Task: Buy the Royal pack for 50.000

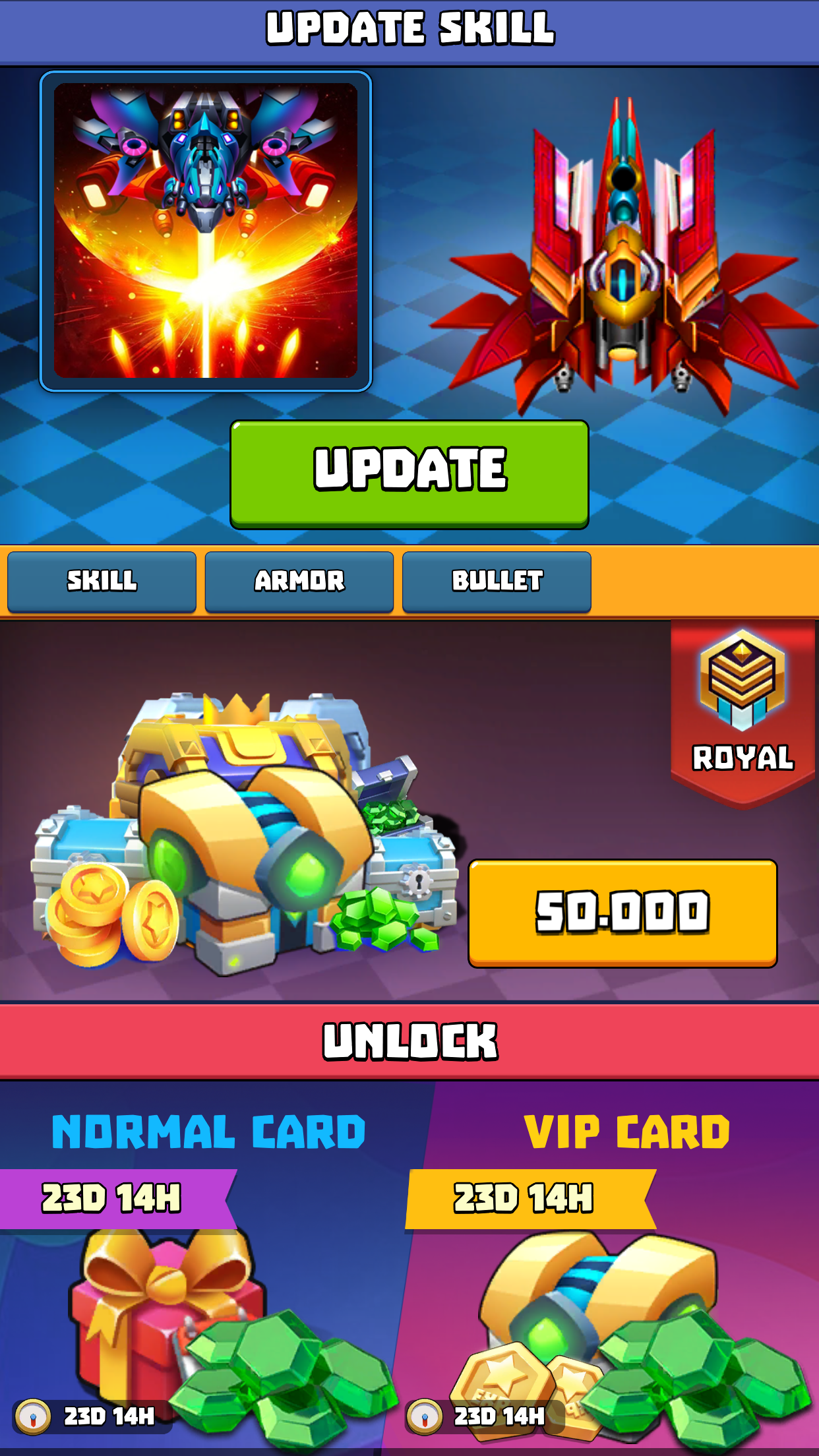Action: pyautogui.click(x=622, y=913)
